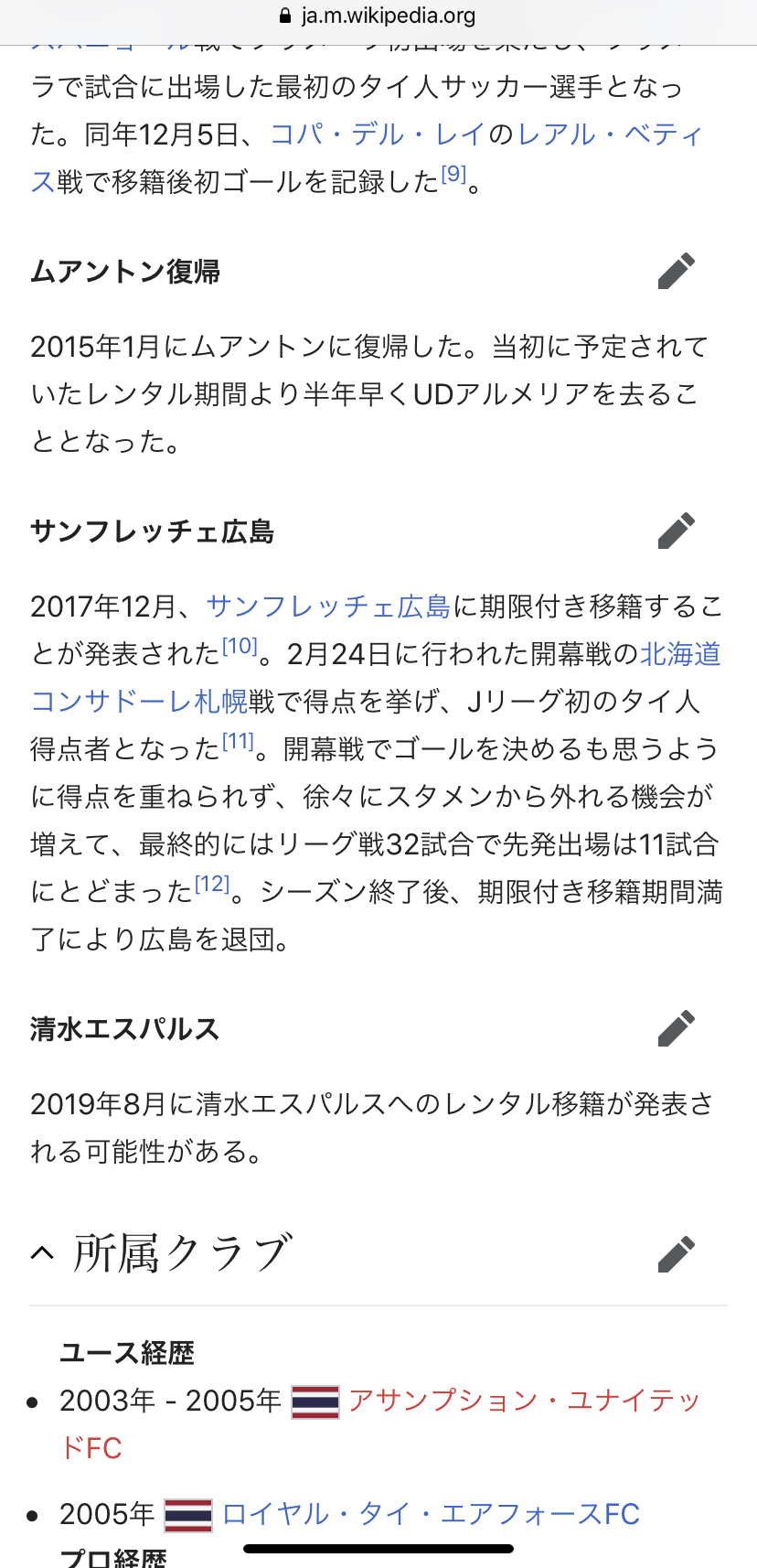The height and width of the screenshot is (1568, 757).
Task: Open the 北海道コンサドーレ札幌 link
Action: click(680, 653)
